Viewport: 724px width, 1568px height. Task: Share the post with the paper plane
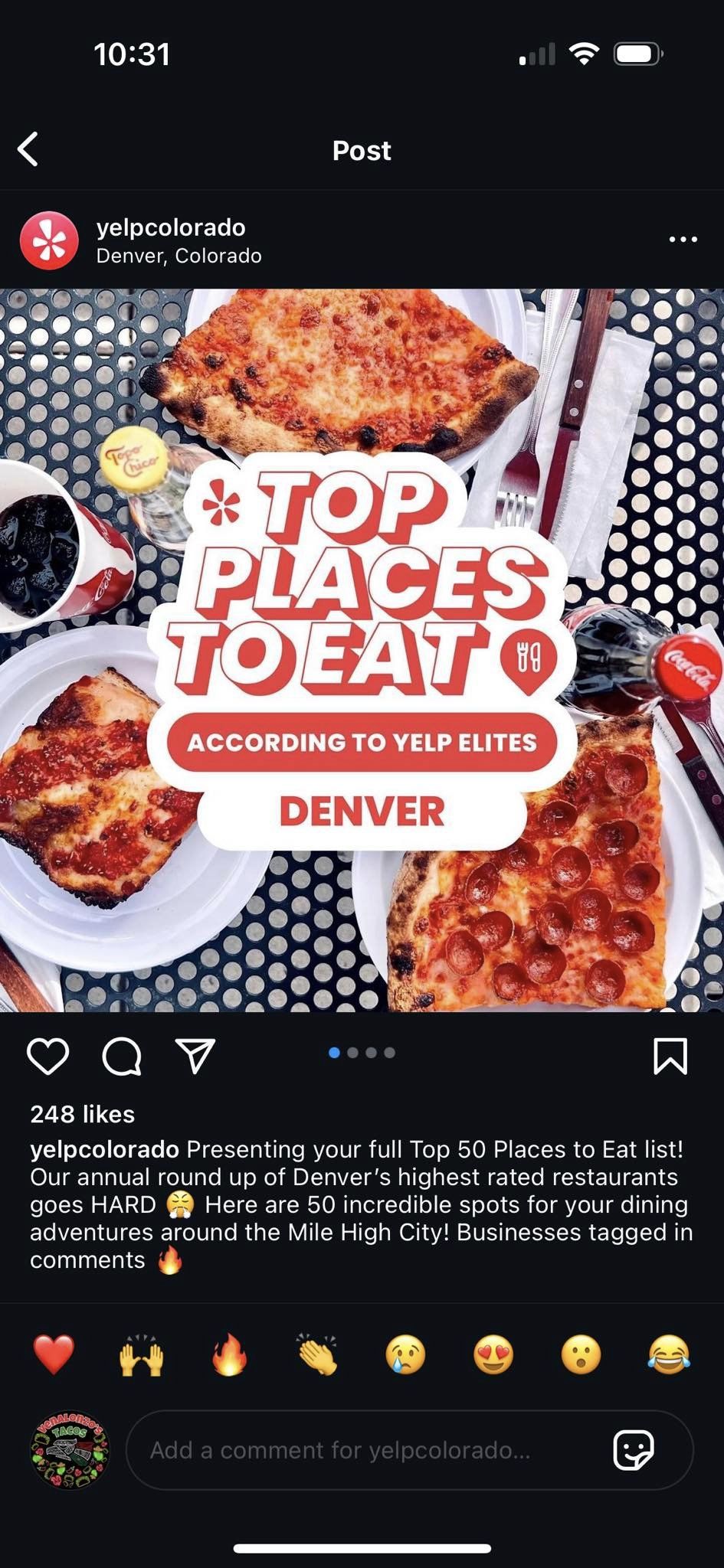pyautogui.click(x=195, y=1057)
